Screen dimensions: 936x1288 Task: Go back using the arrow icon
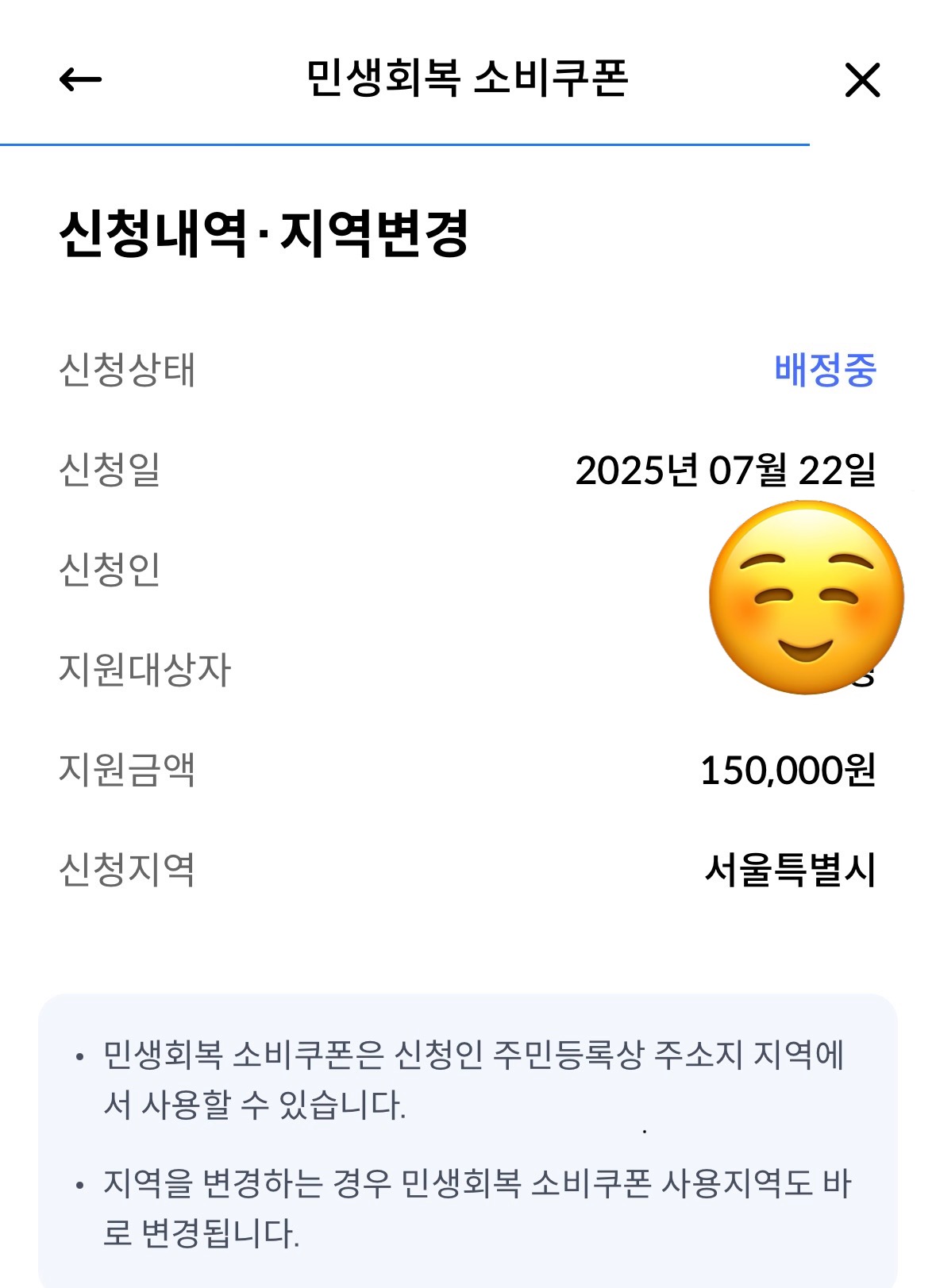tap(80, 79)
